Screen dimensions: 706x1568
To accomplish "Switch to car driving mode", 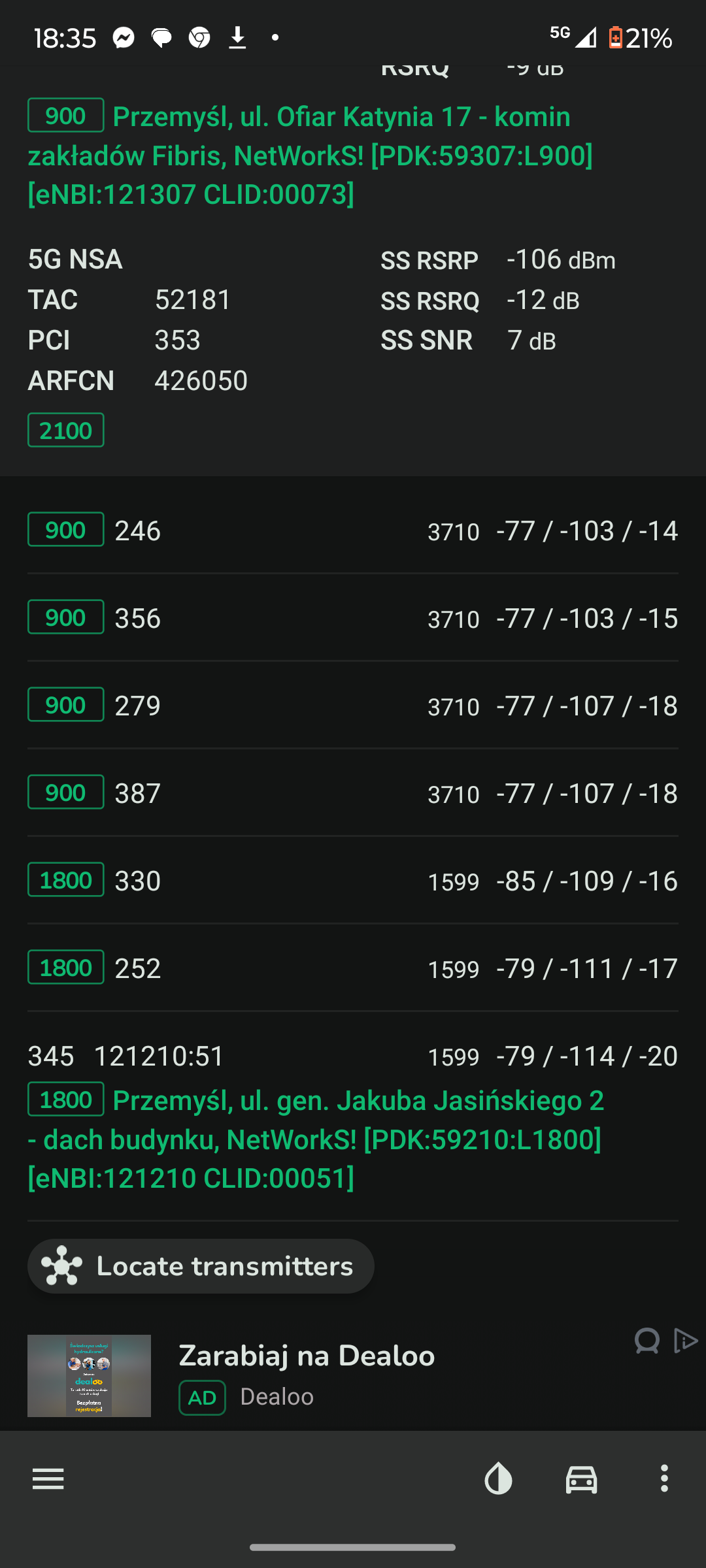I will click(x=581, y=1478).
